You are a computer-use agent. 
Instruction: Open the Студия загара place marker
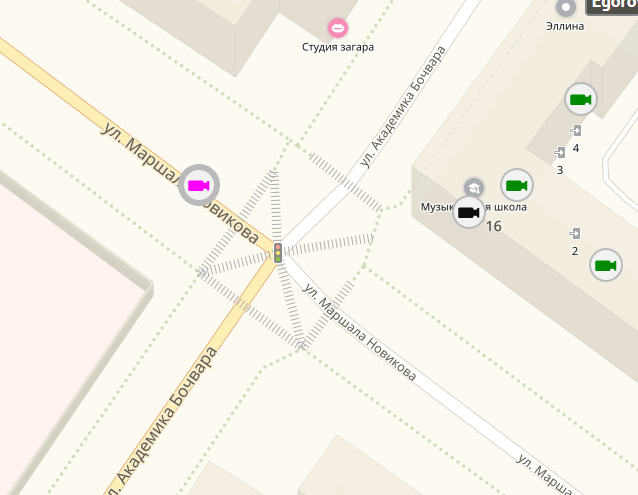(x=338, y=28)
